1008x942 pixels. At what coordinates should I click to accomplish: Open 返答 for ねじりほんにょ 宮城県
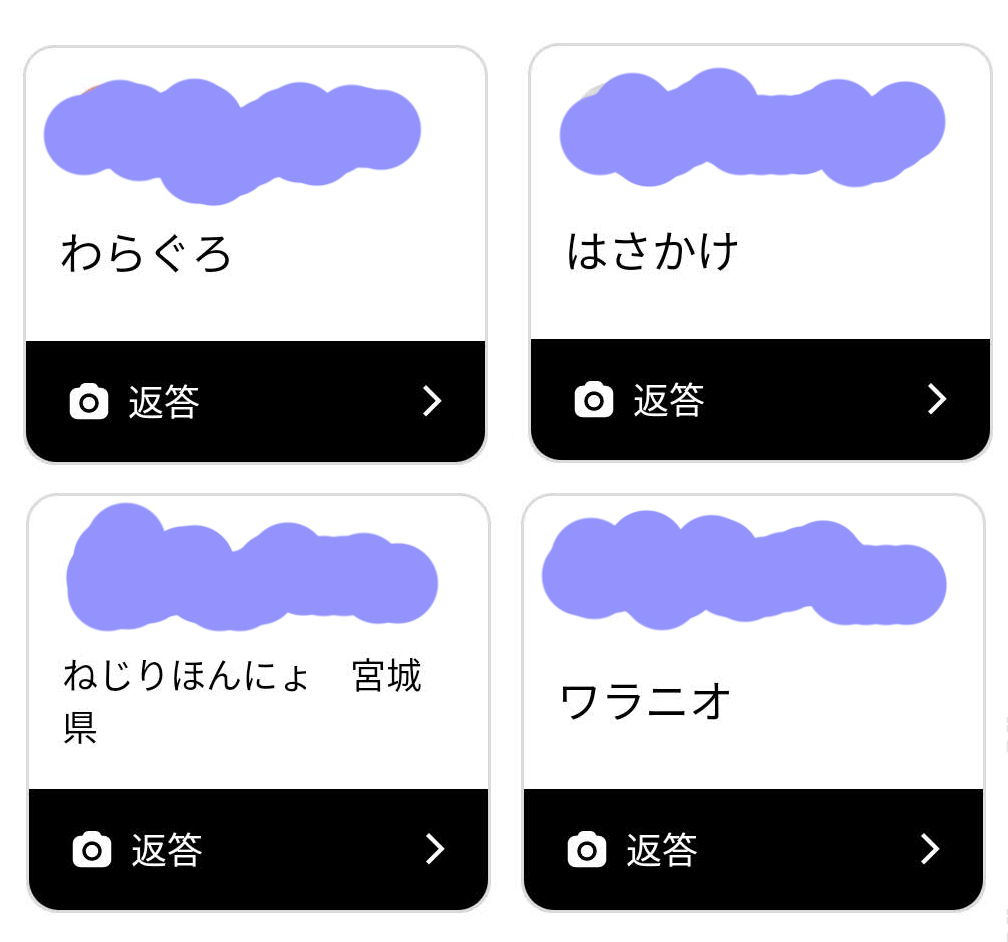point(258,850)
